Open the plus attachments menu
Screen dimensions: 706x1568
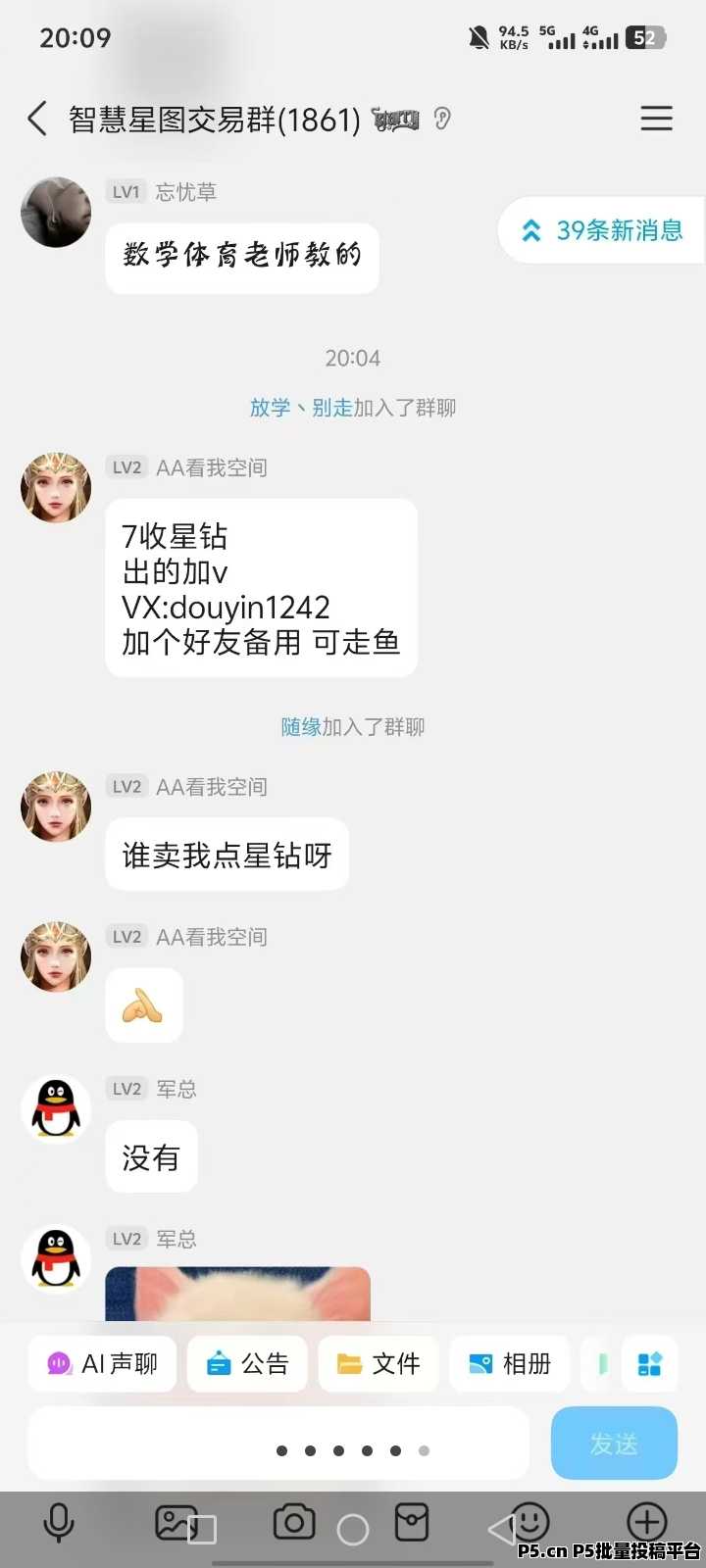coord(647,1523)
